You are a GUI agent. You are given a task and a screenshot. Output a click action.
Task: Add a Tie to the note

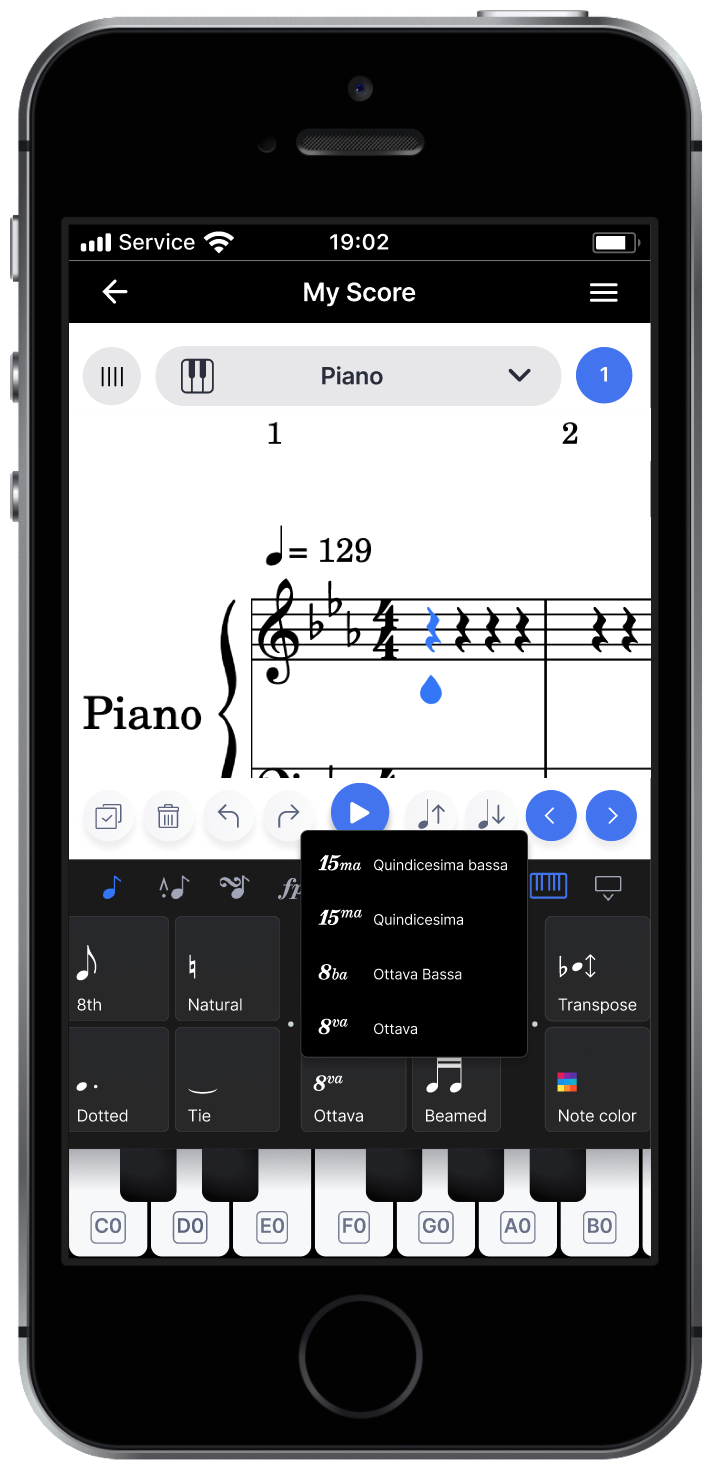pyautogui.click(x=227, y=1080)
